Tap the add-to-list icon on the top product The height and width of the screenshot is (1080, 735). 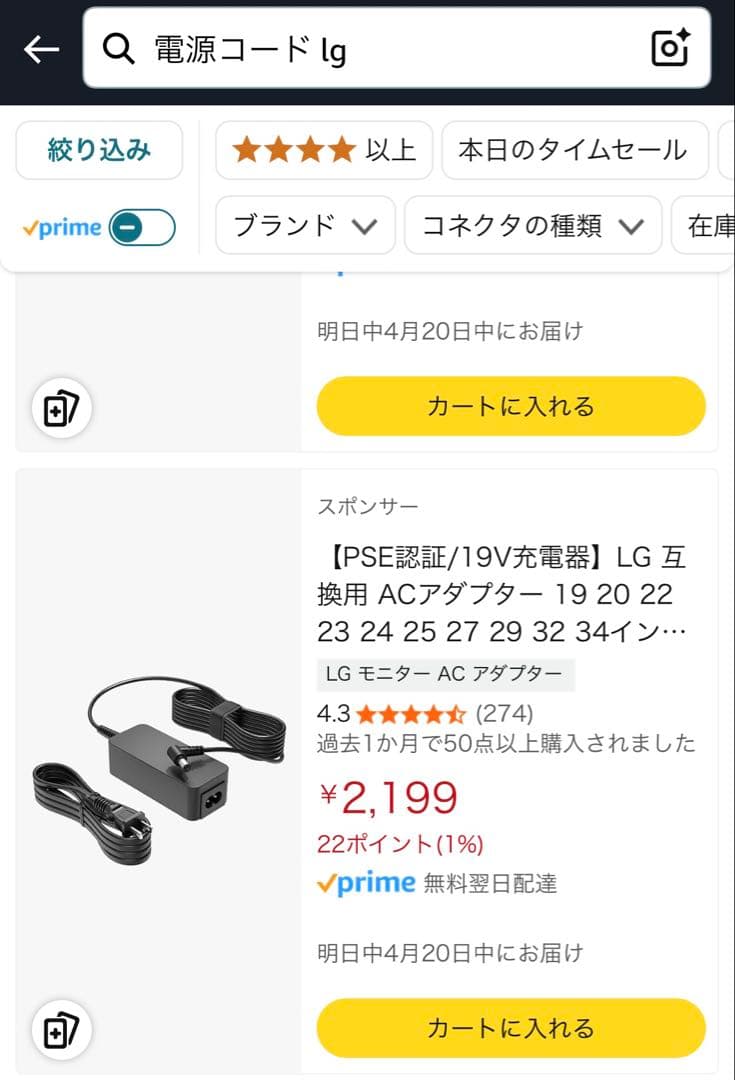coord(61,408)
